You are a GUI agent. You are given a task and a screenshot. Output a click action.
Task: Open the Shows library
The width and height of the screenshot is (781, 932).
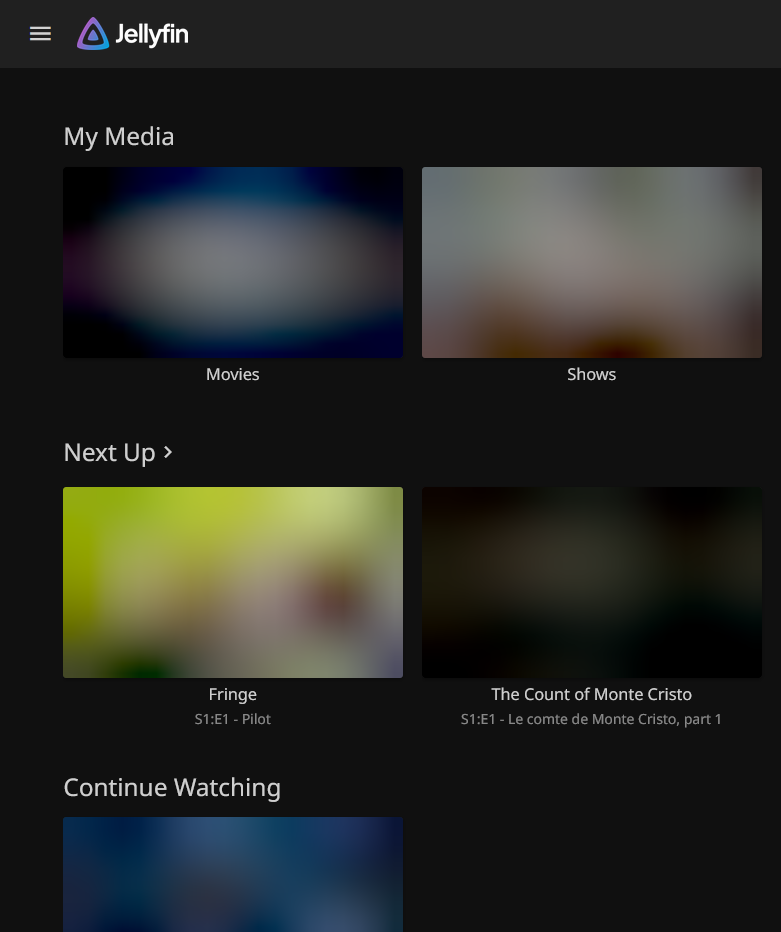(x=591, y=263)
